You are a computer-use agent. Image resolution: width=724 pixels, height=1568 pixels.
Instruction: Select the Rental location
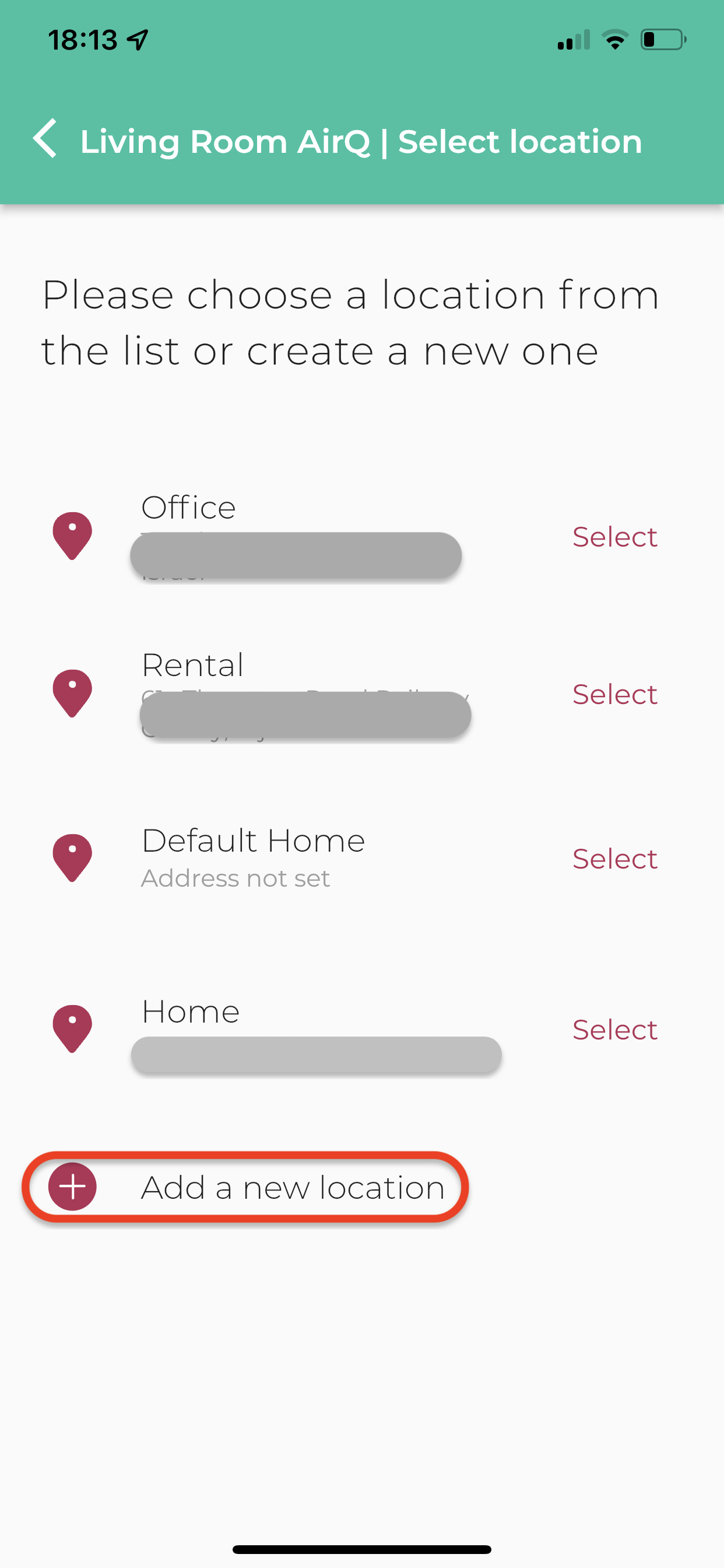point(614,695)
